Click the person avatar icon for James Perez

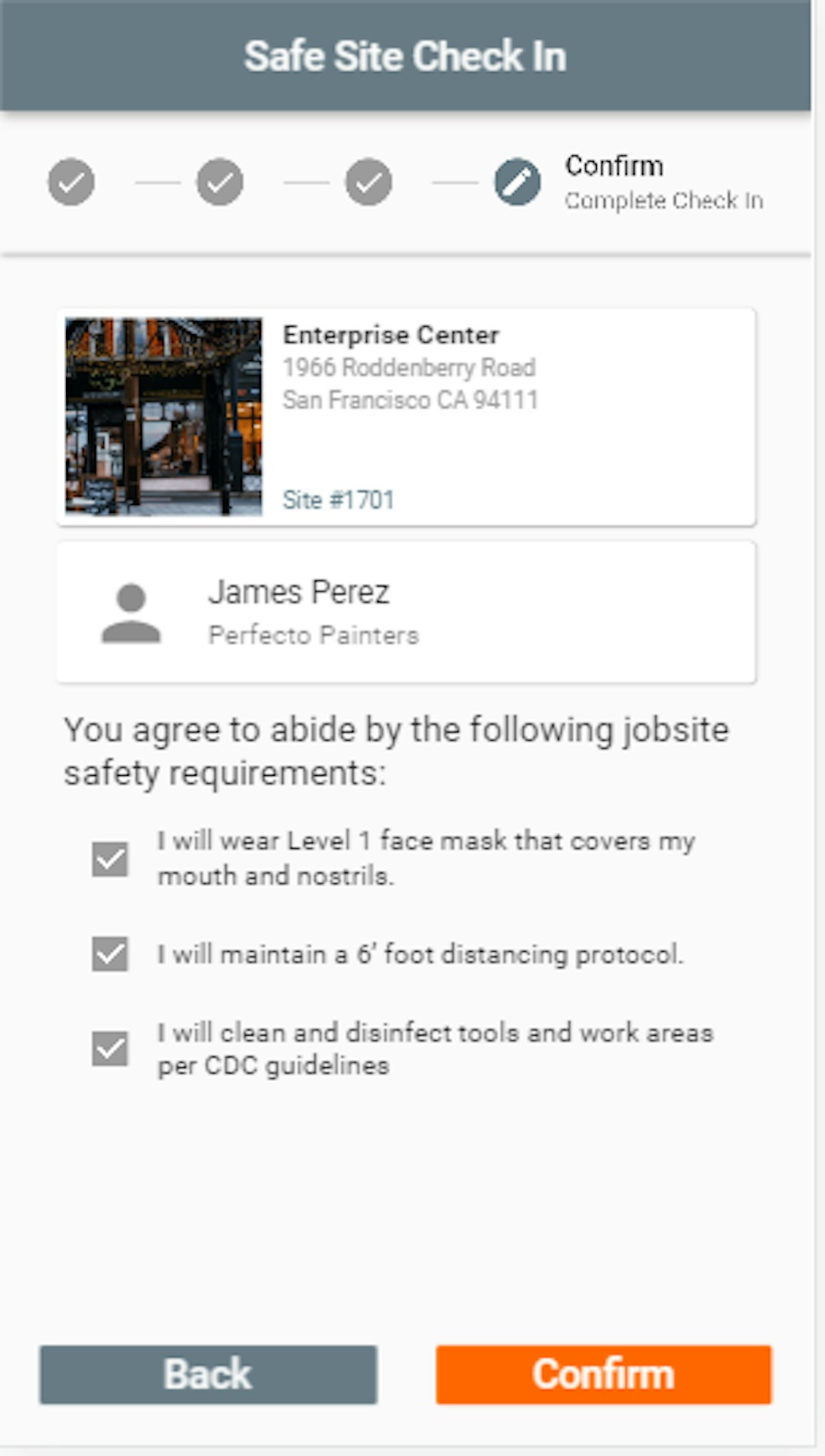click(x=131, y=613)
